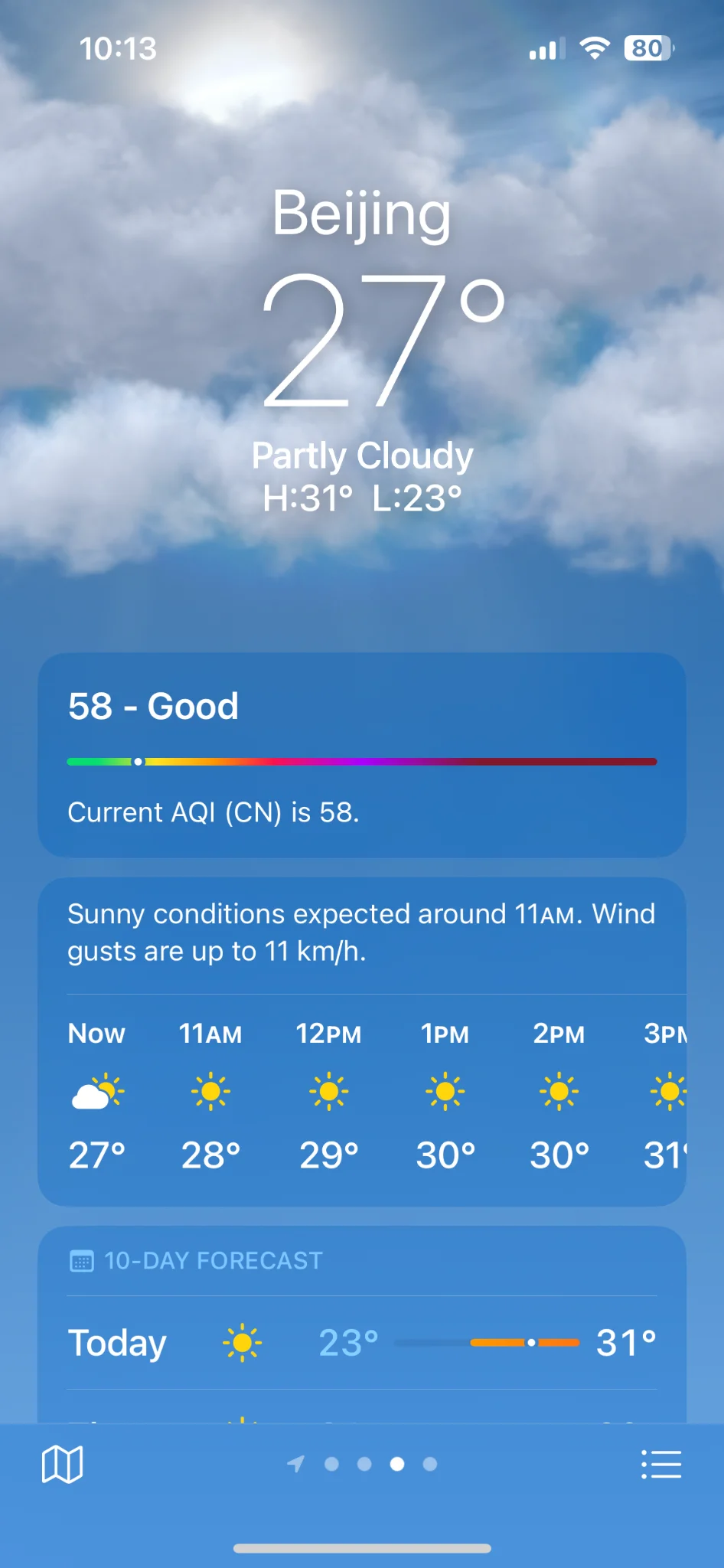Open the air quality card
Image resolution: width=724 pixels, height=1568 pixels.
361,754
